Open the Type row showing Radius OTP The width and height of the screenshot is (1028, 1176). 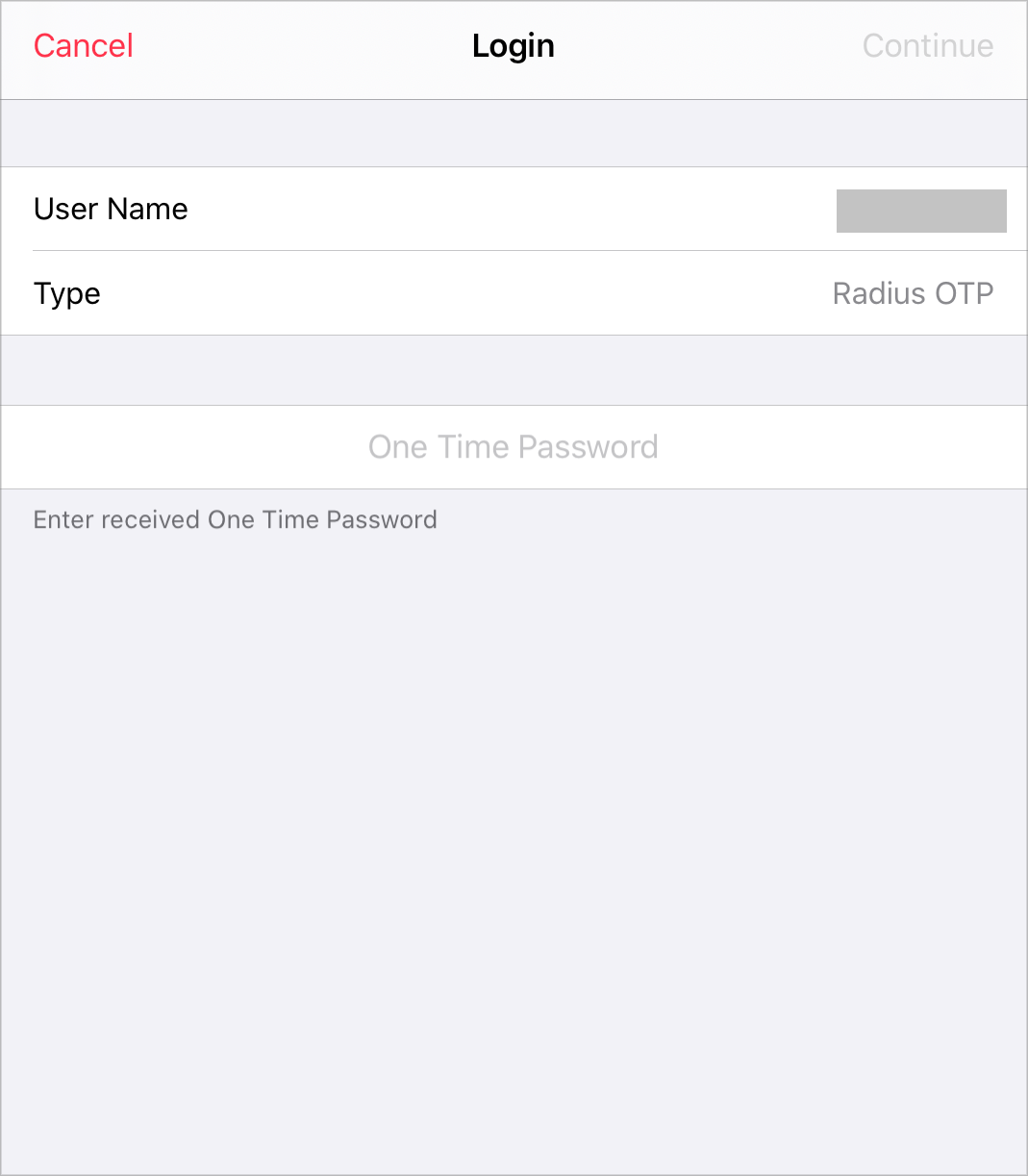(514, 293)
